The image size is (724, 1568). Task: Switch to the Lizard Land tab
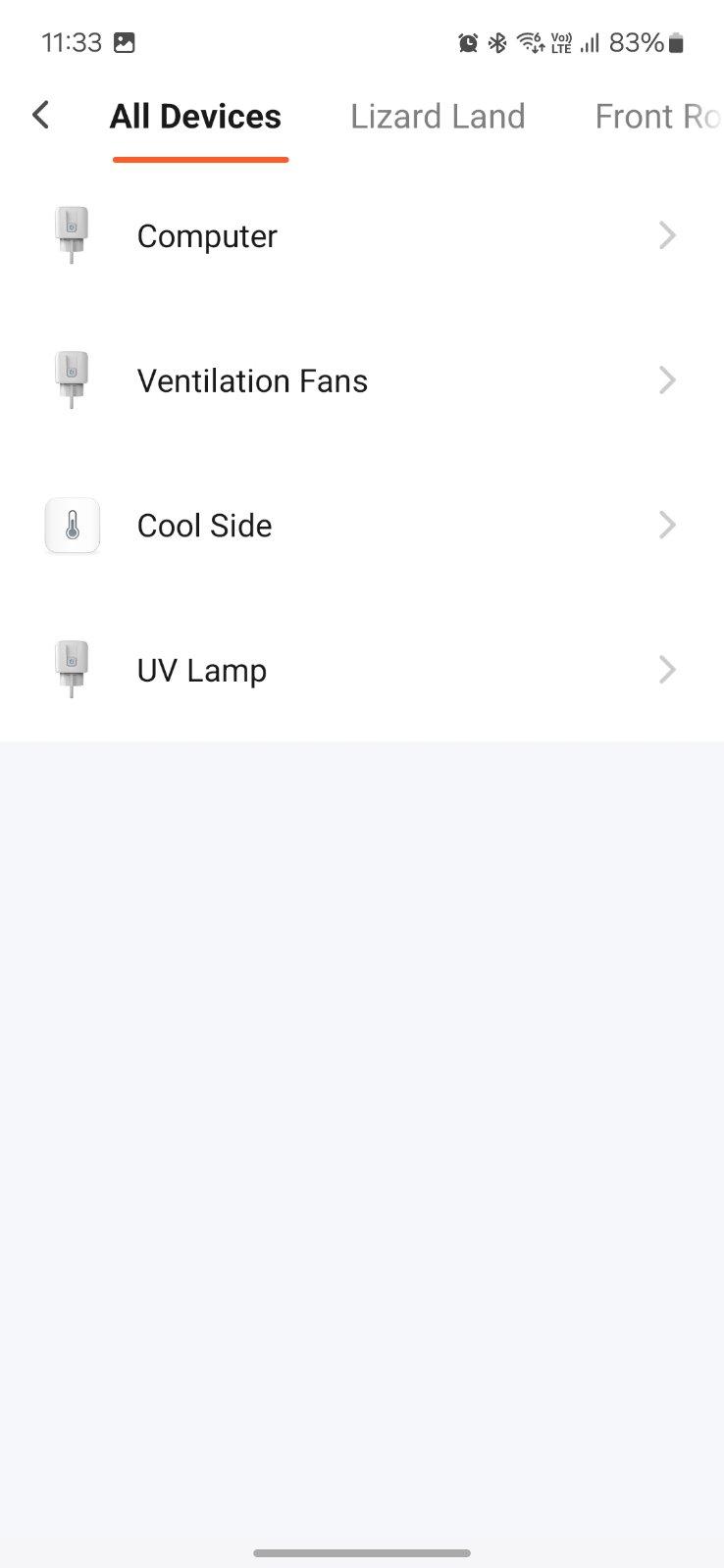[x=438, y=116]
